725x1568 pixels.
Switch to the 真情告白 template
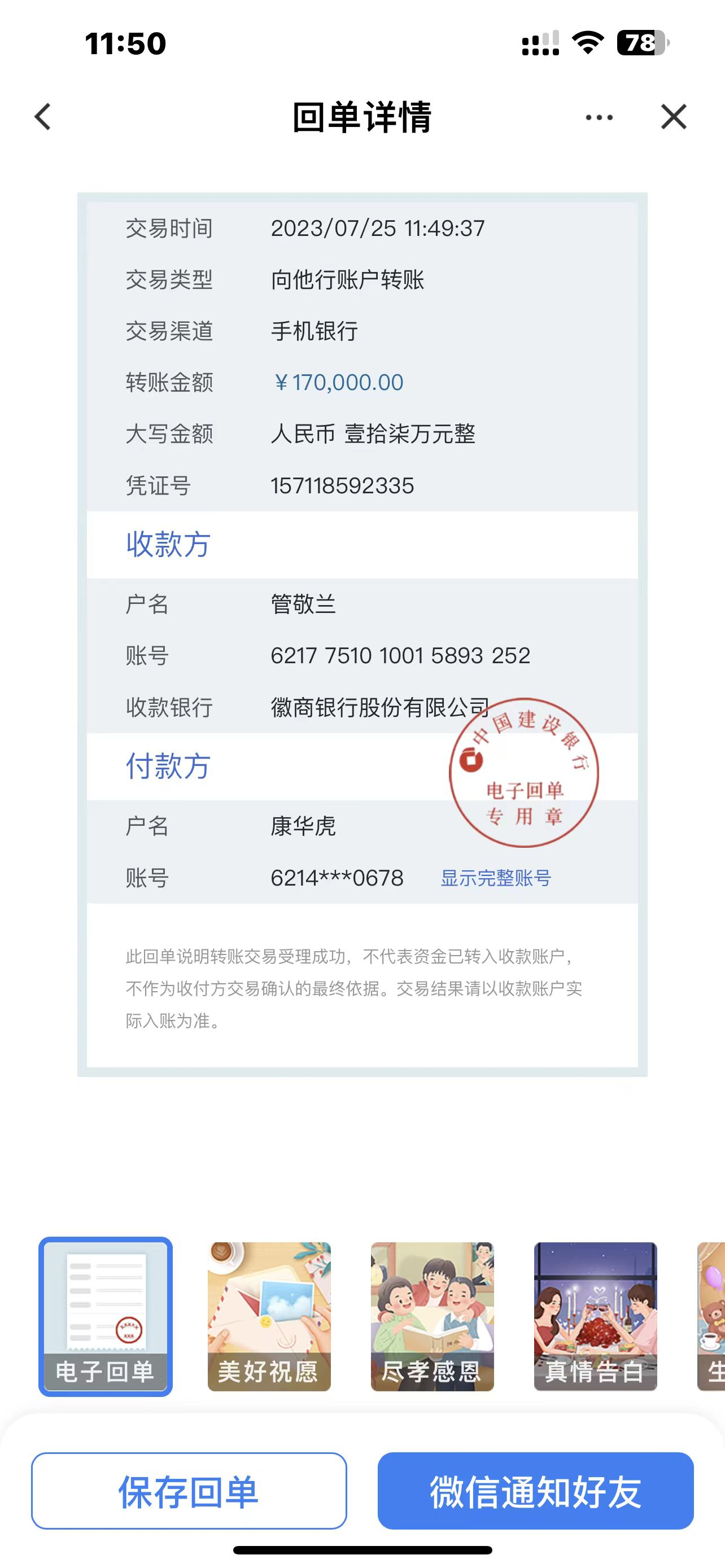pyautogui.click(x=595, y=1316)
